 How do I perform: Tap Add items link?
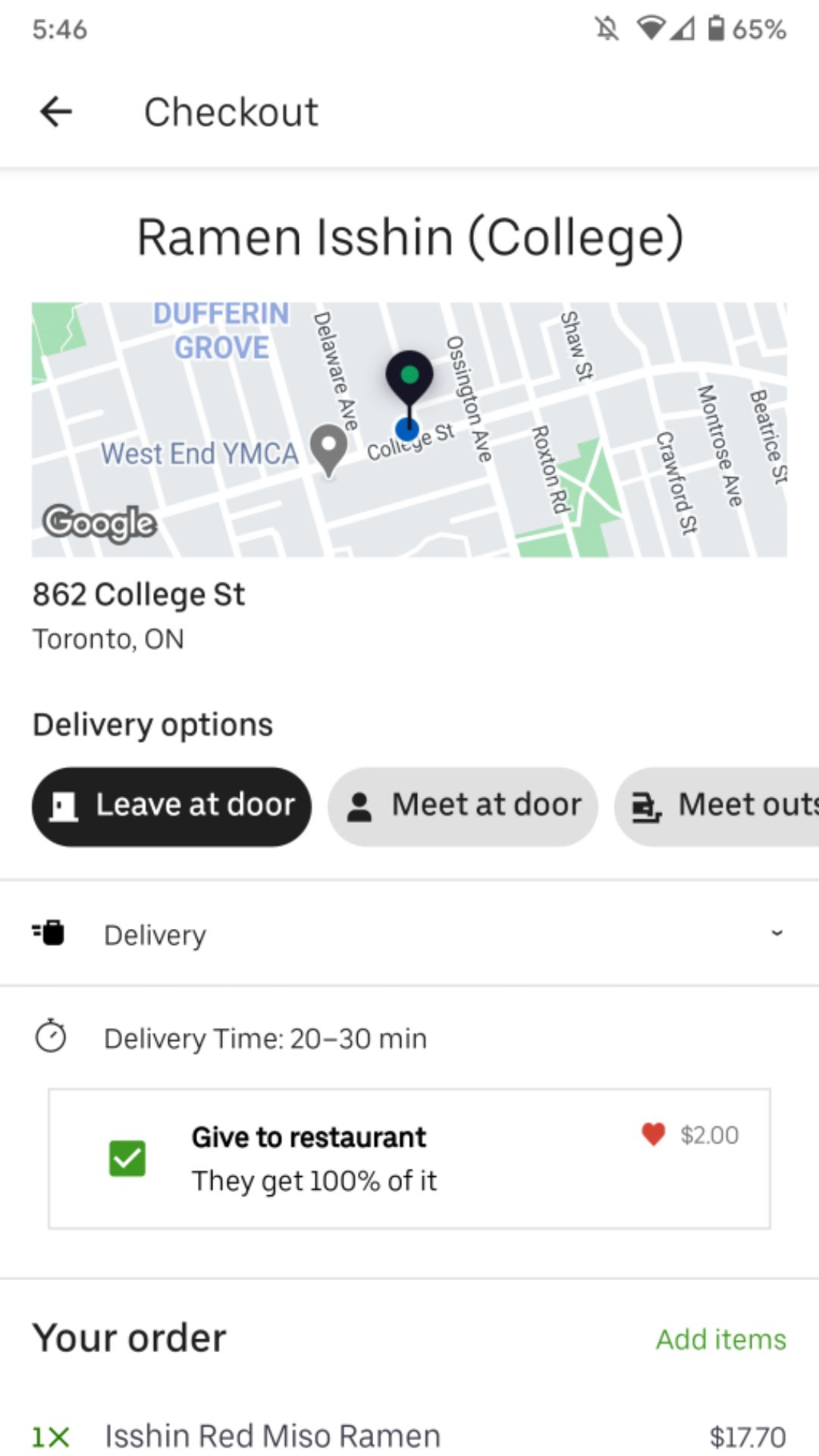click(x=720, y=1339)
